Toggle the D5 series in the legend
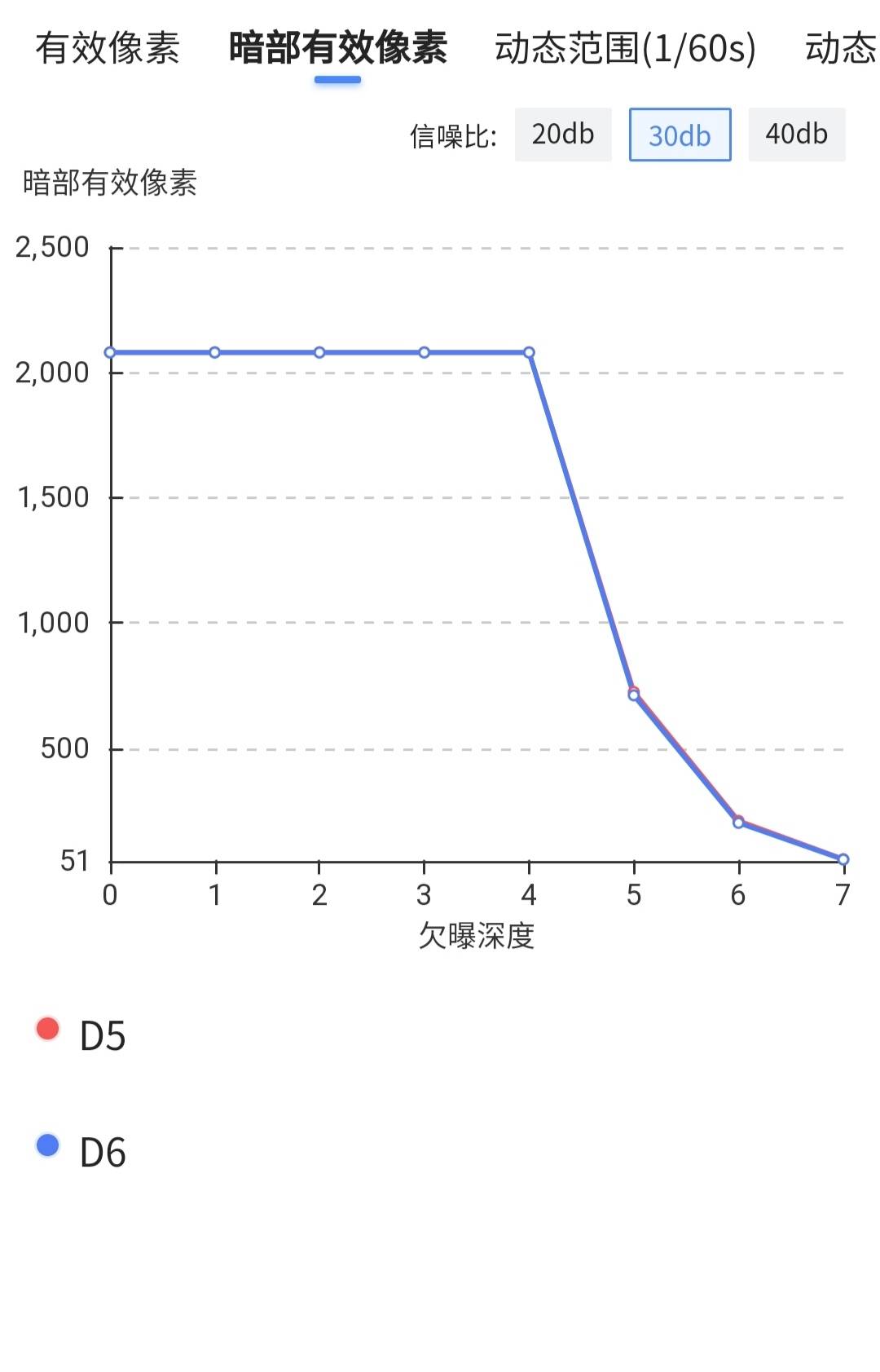This screenshot has width=880, height=1372. [x=81, y=1035]
